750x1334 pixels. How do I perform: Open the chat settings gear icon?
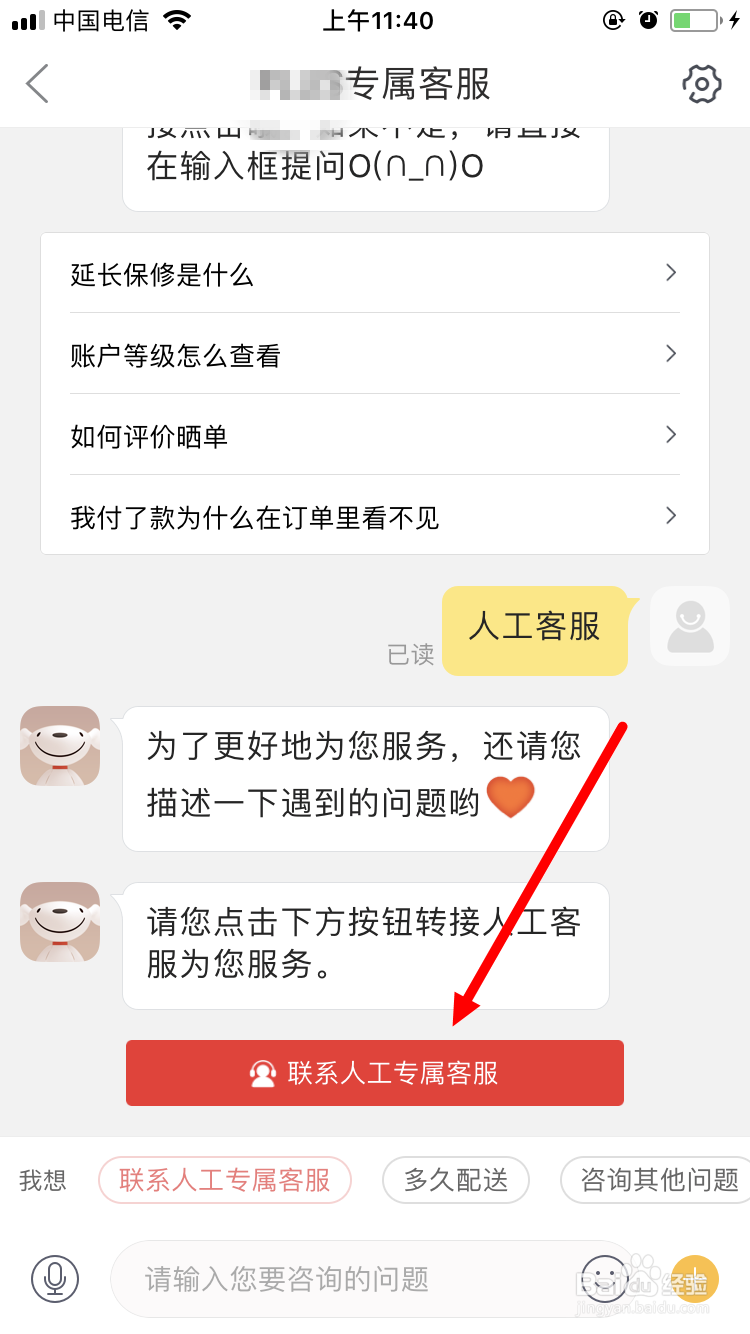pyautogui.click(x=701, y=84)
